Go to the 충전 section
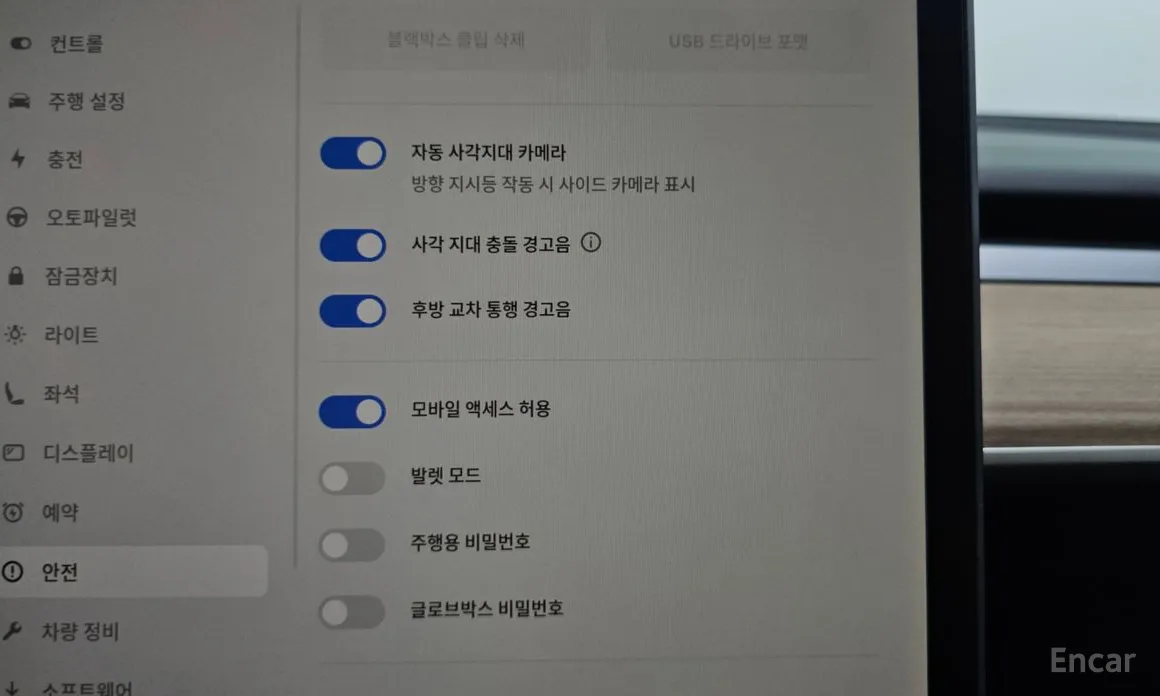This screenshot has width=1160, height=696. pos(65,159)
